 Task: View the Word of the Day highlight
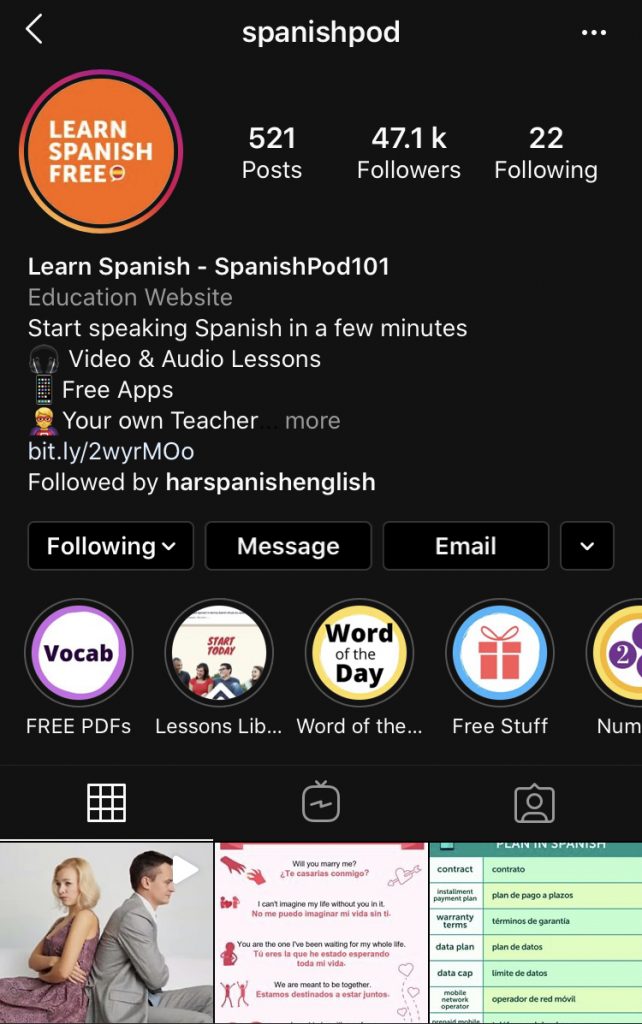[359, 653]
